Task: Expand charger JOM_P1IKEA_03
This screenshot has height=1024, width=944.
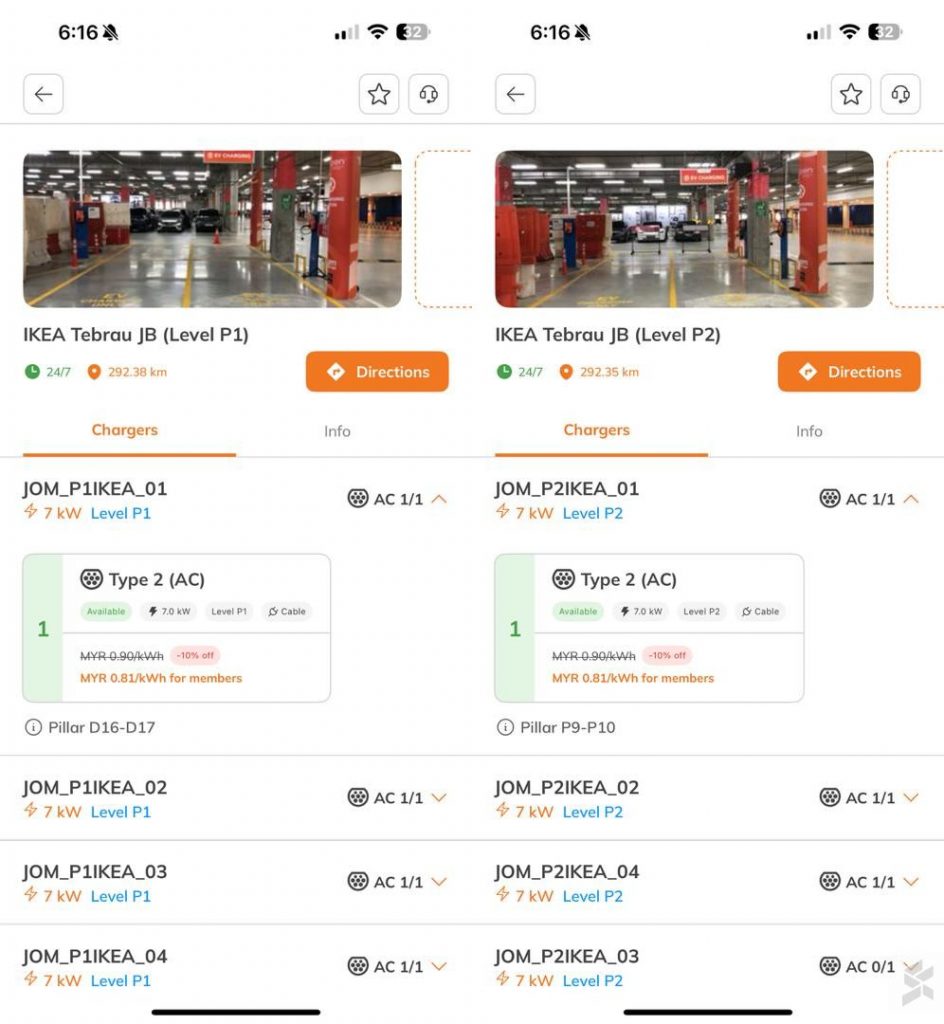Action: (x=438, y=882)
